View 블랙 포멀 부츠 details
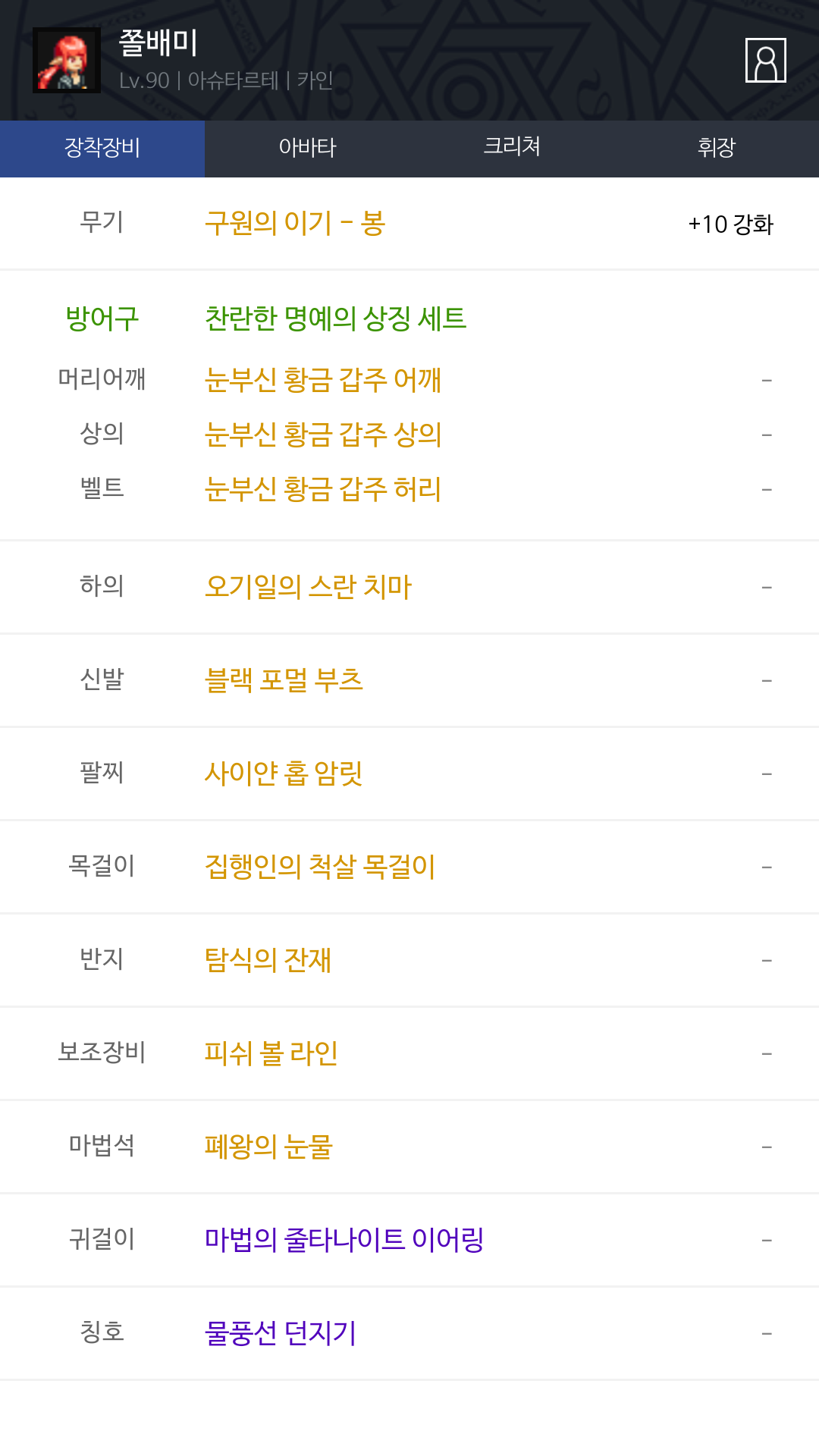The width and height of the screenshot is (819, 1456). coord(284,680)
